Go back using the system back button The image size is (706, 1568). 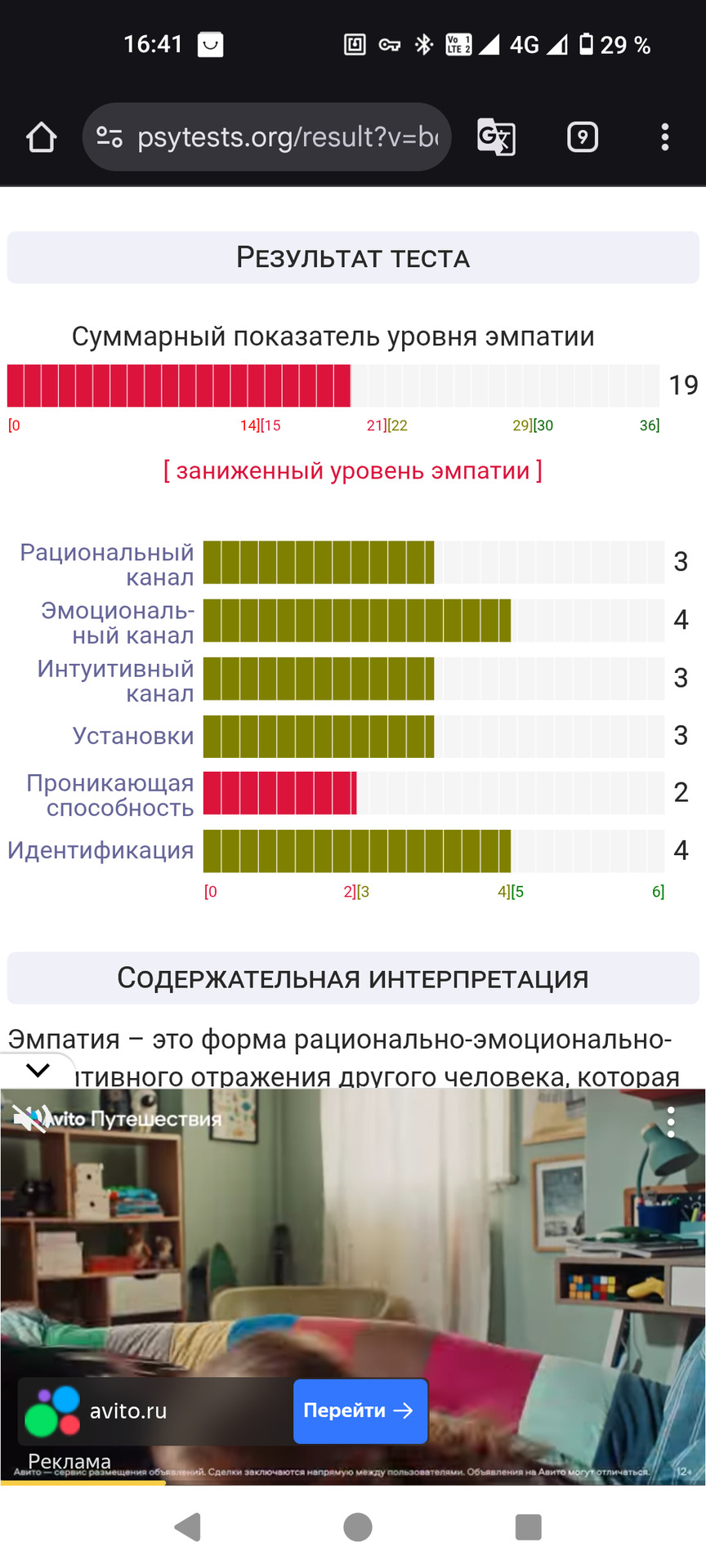click(x=189, y=1526)
